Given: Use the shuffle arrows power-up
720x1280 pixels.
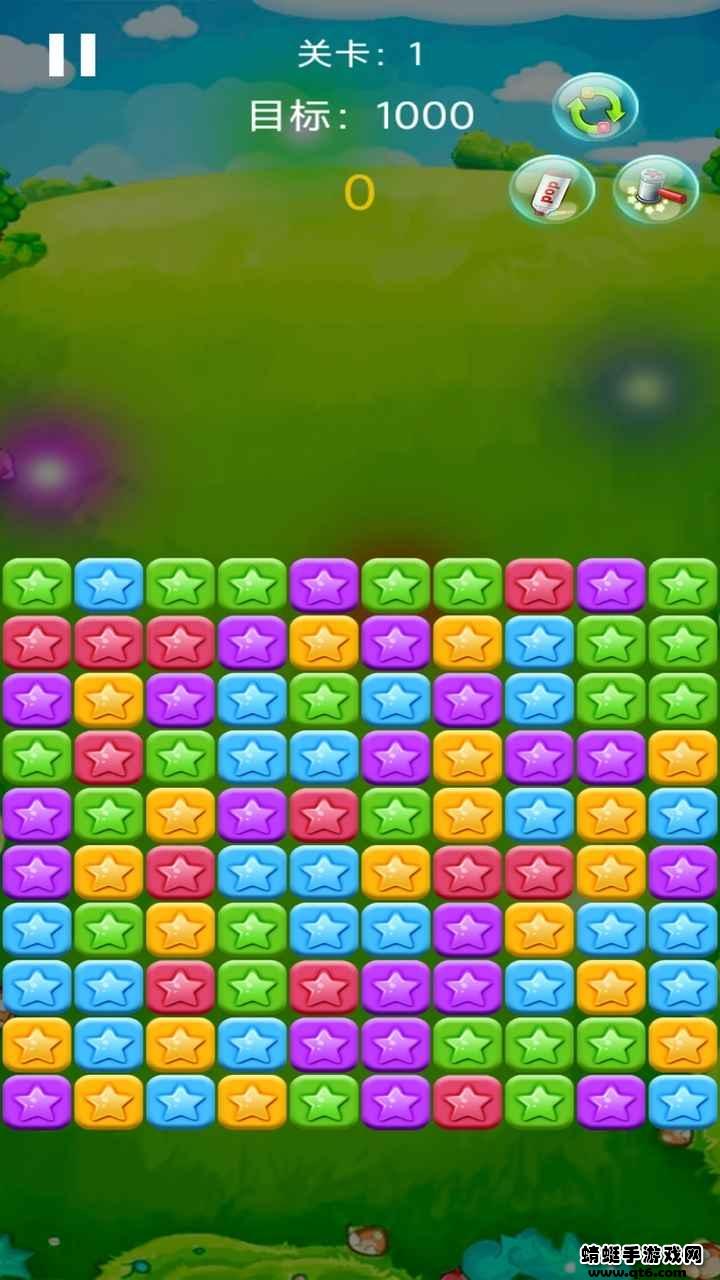Looking at the screenshot, I should [x=595, y=109].
